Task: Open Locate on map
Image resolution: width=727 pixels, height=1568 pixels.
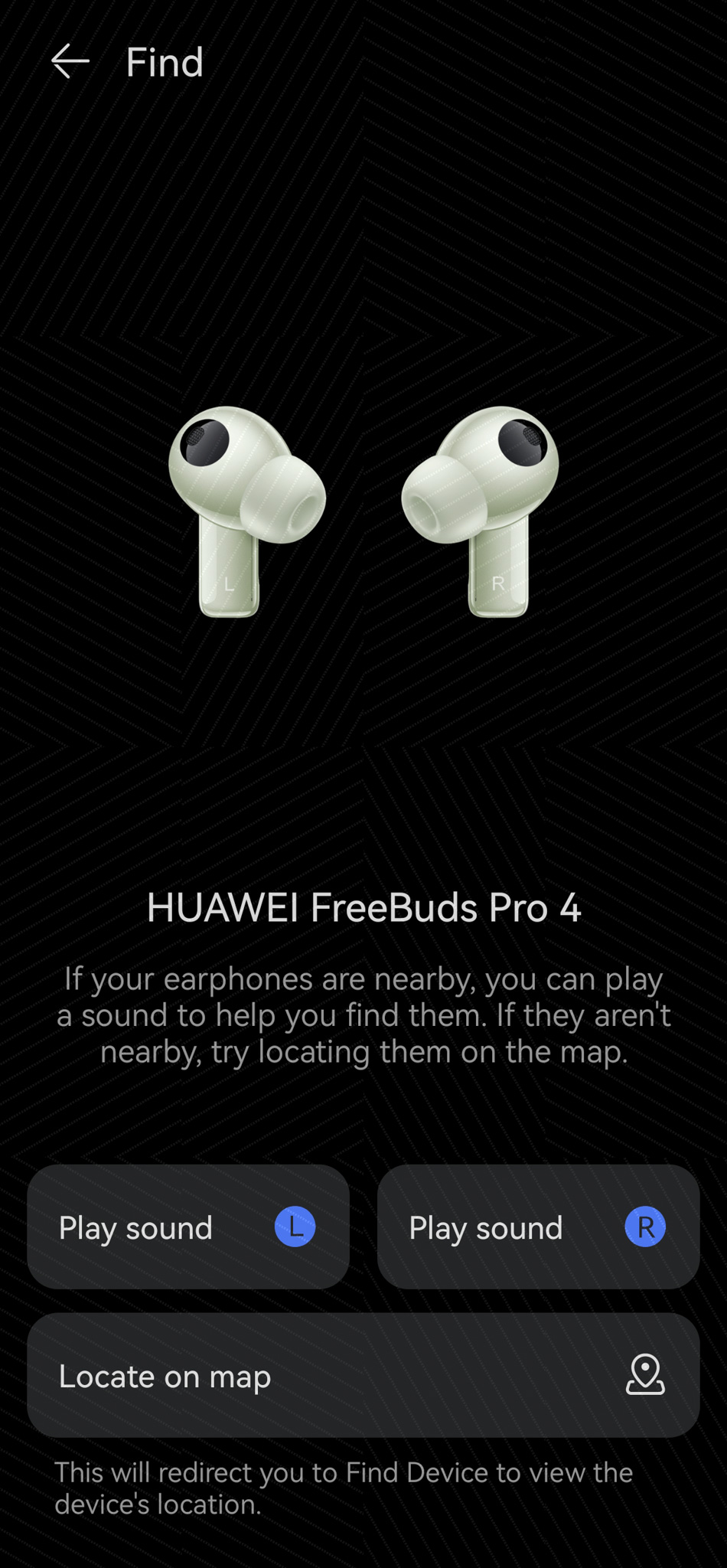Action: point(363,1375)
